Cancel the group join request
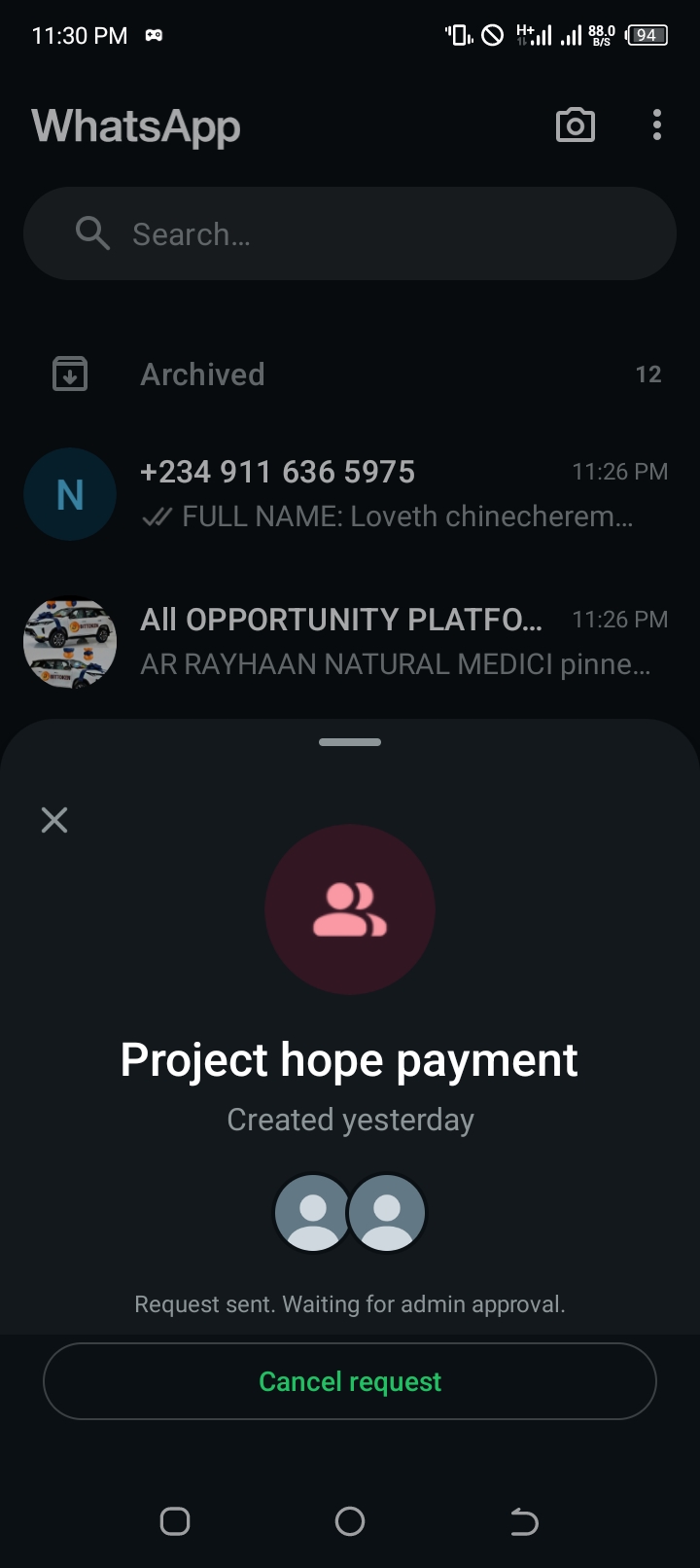 [350, 1381]
